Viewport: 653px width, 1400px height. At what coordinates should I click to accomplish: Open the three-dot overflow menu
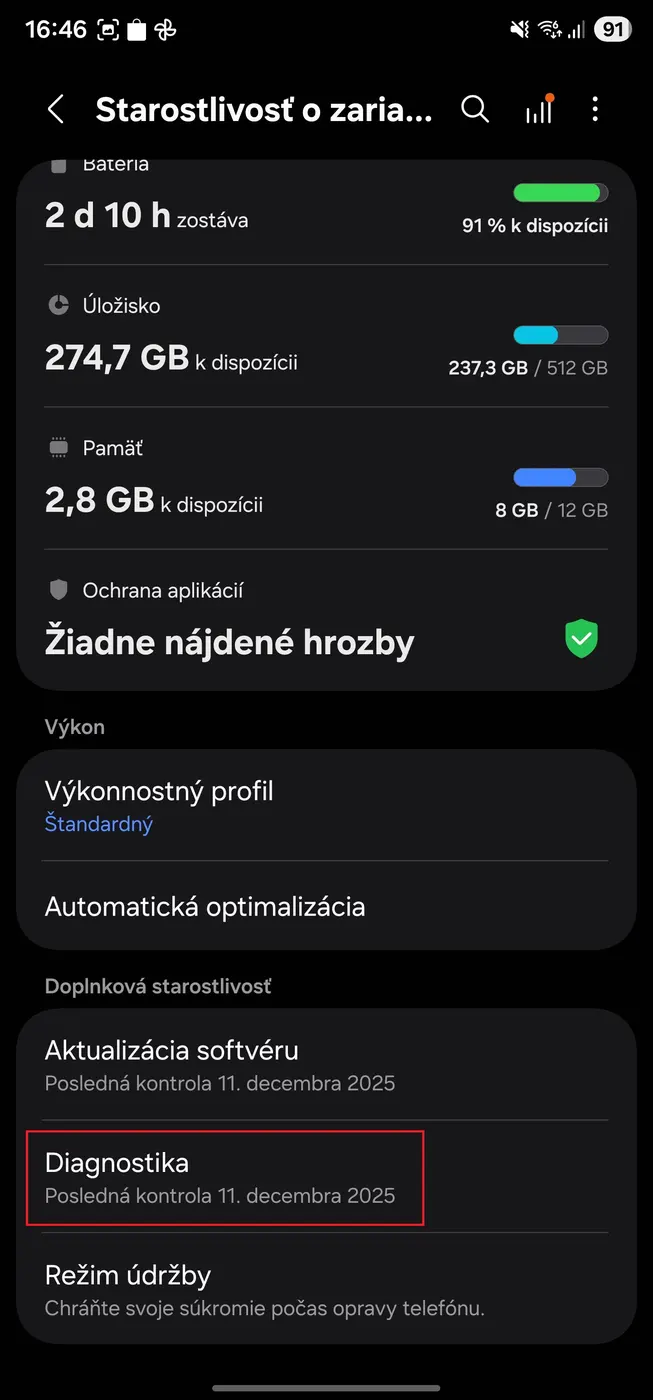[x=595, y=110]
